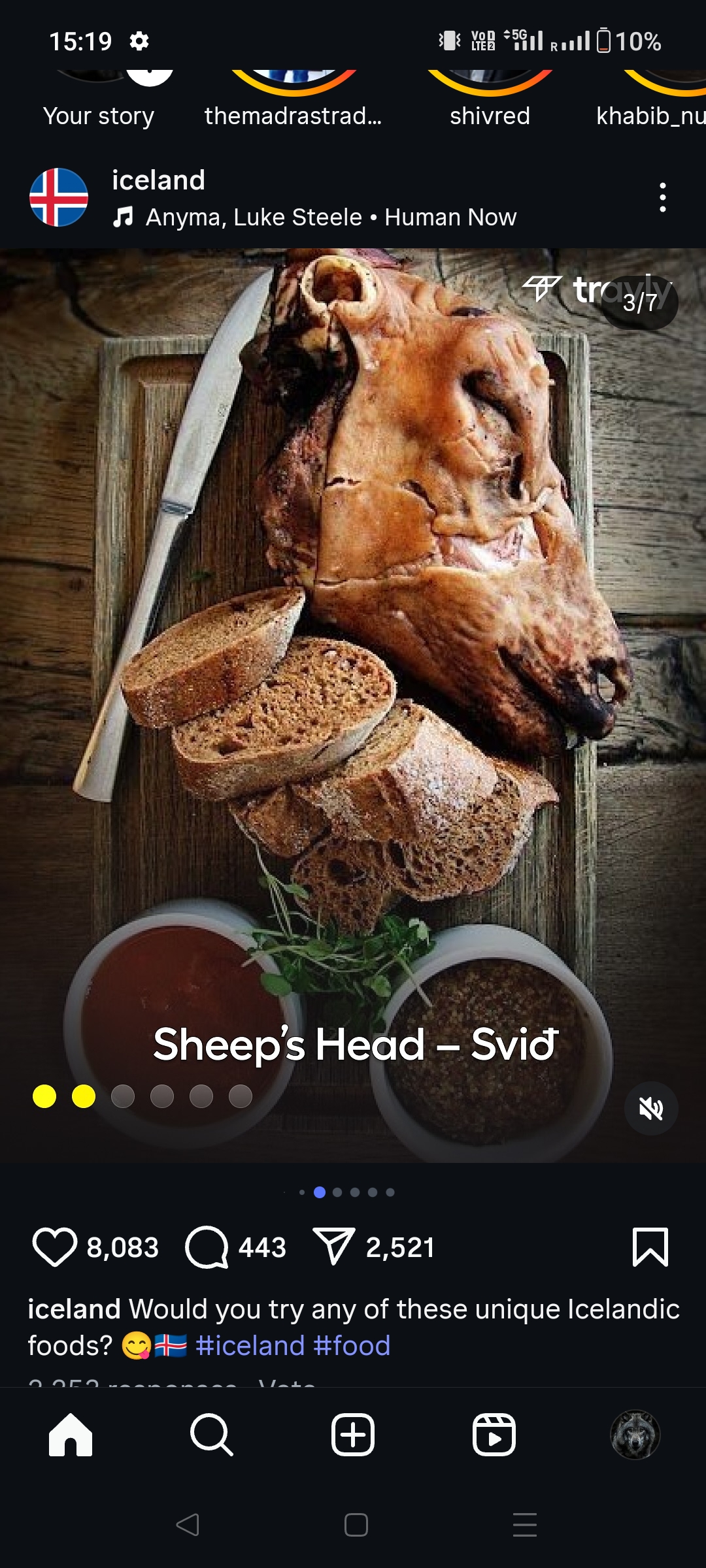Like the iceland post
The width and height of the screenshot is (706, 1568).
coord(54,1247)
